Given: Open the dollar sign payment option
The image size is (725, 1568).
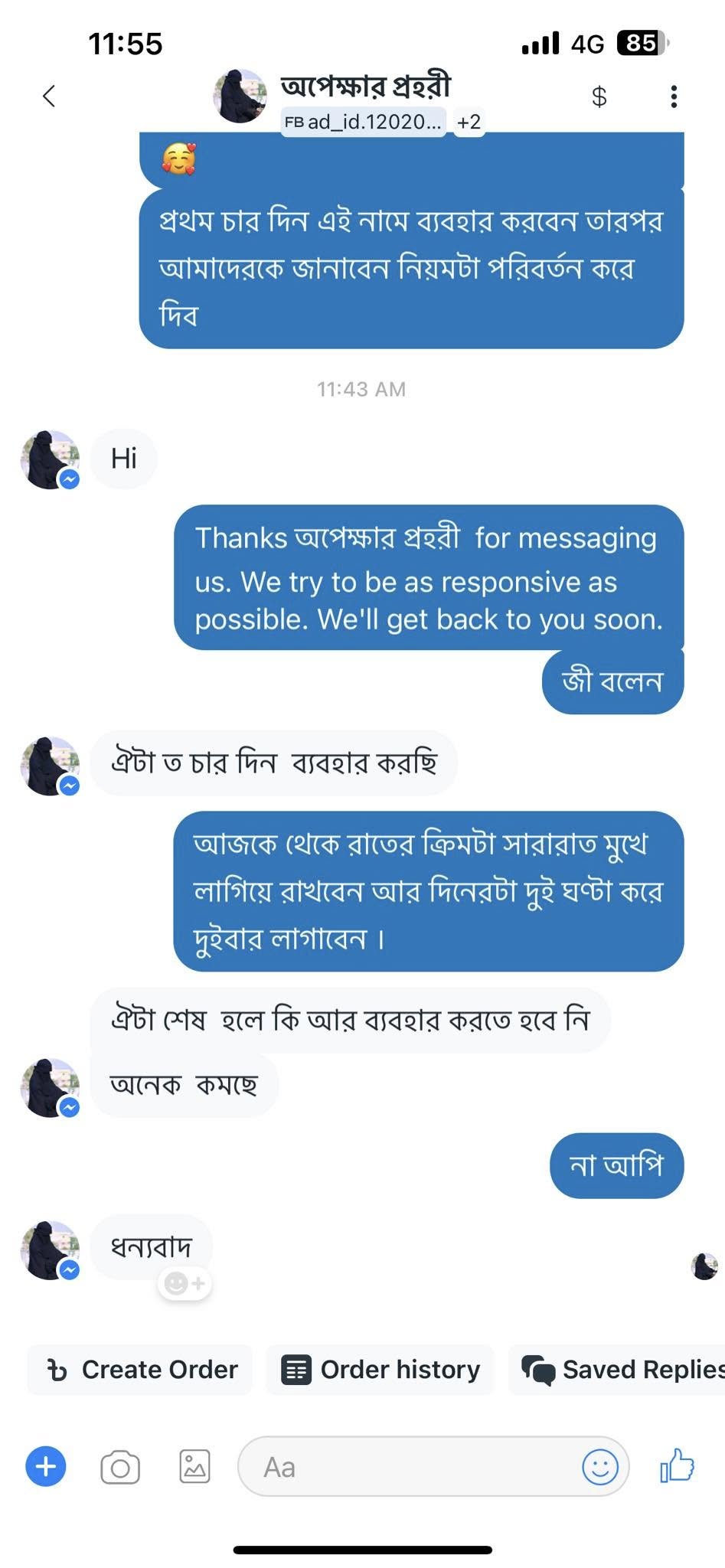Looking at the screenshot, I should pos(599,96).
